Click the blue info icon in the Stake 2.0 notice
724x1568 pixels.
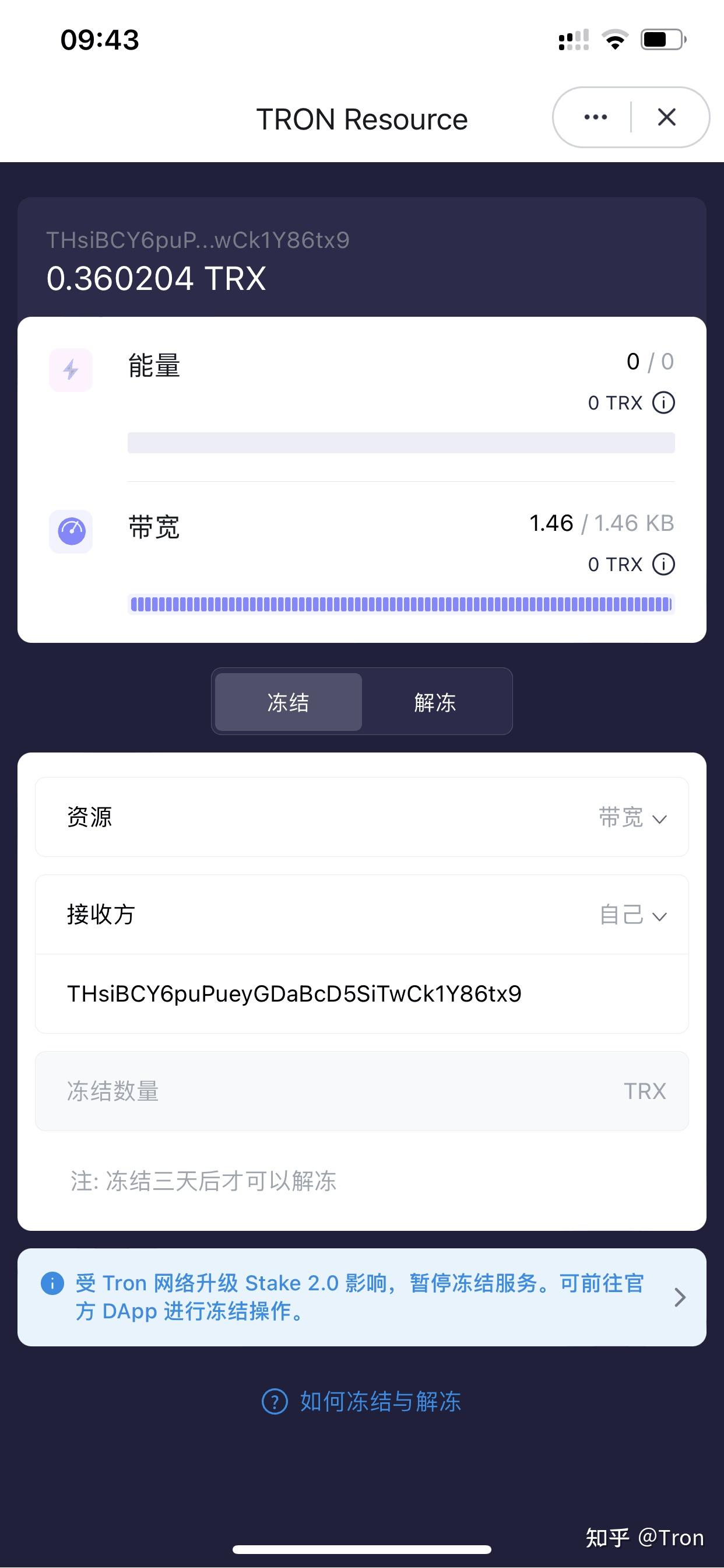(52, 1283)
